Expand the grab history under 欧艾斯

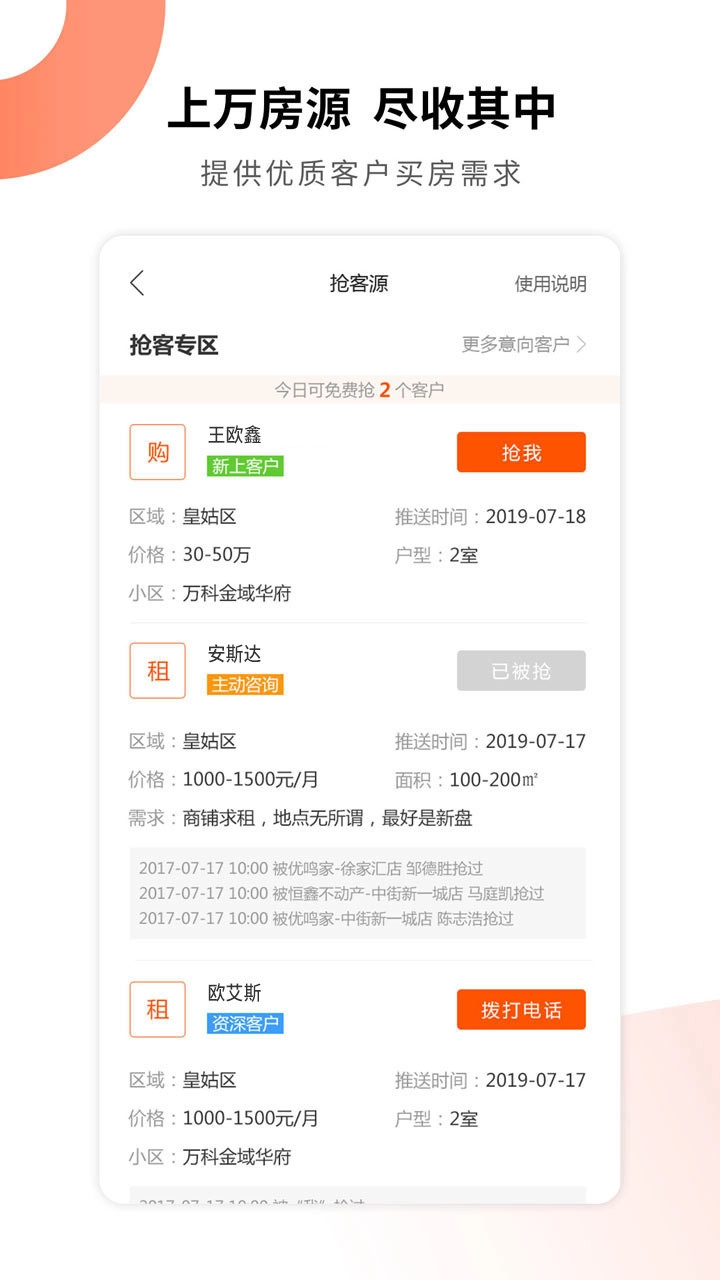click(357, 1196)
